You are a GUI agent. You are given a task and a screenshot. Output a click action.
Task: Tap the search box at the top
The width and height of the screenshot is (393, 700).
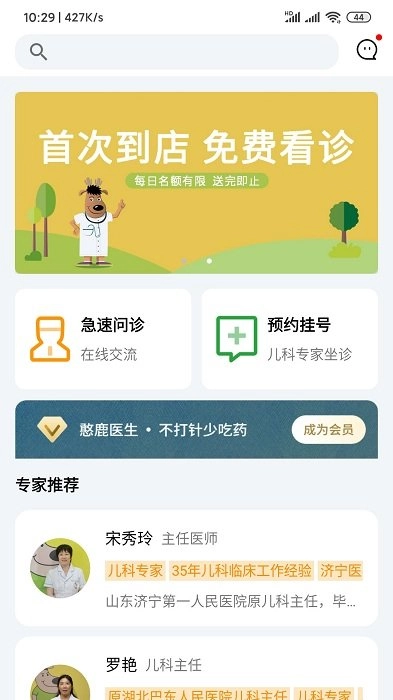[177, 52]
